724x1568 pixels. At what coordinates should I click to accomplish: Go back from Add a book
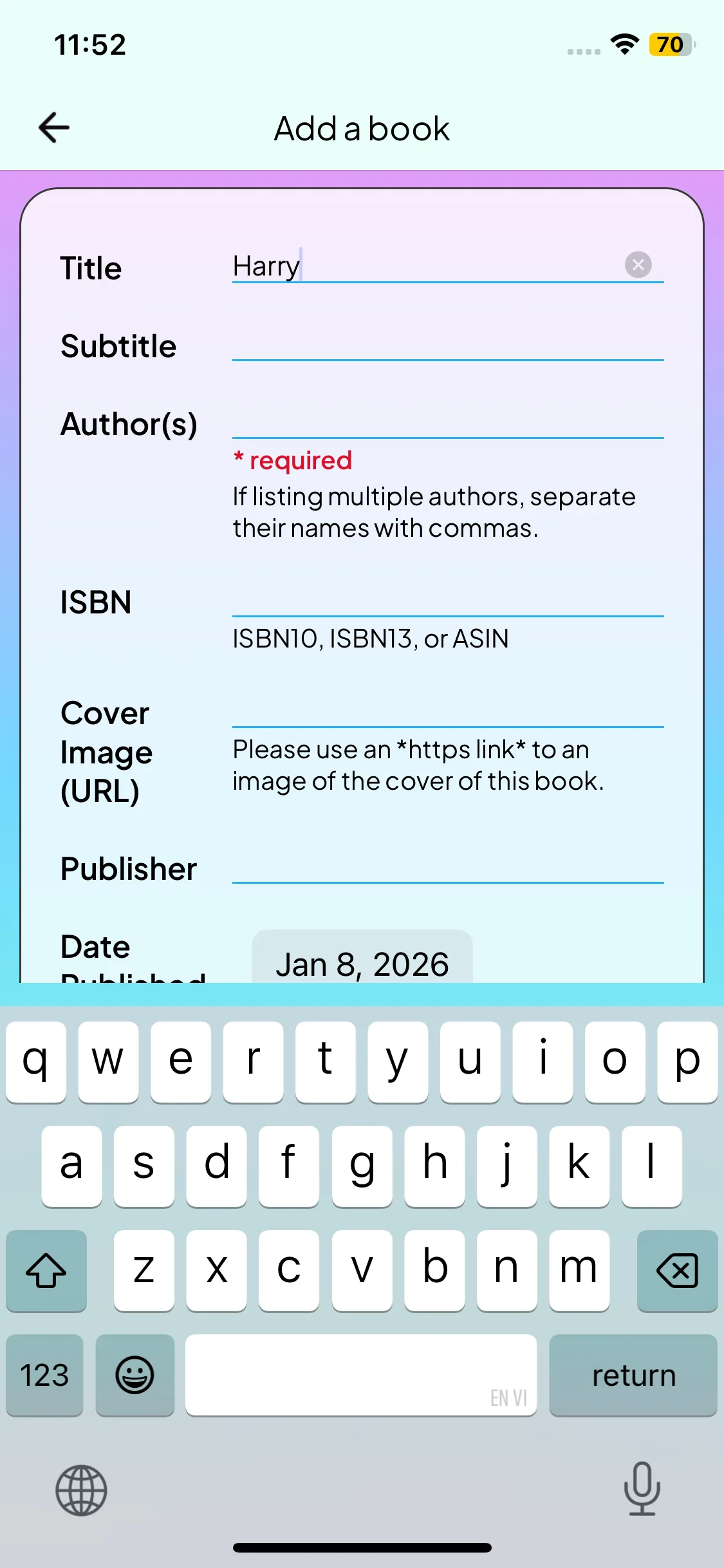coord(54,127)
